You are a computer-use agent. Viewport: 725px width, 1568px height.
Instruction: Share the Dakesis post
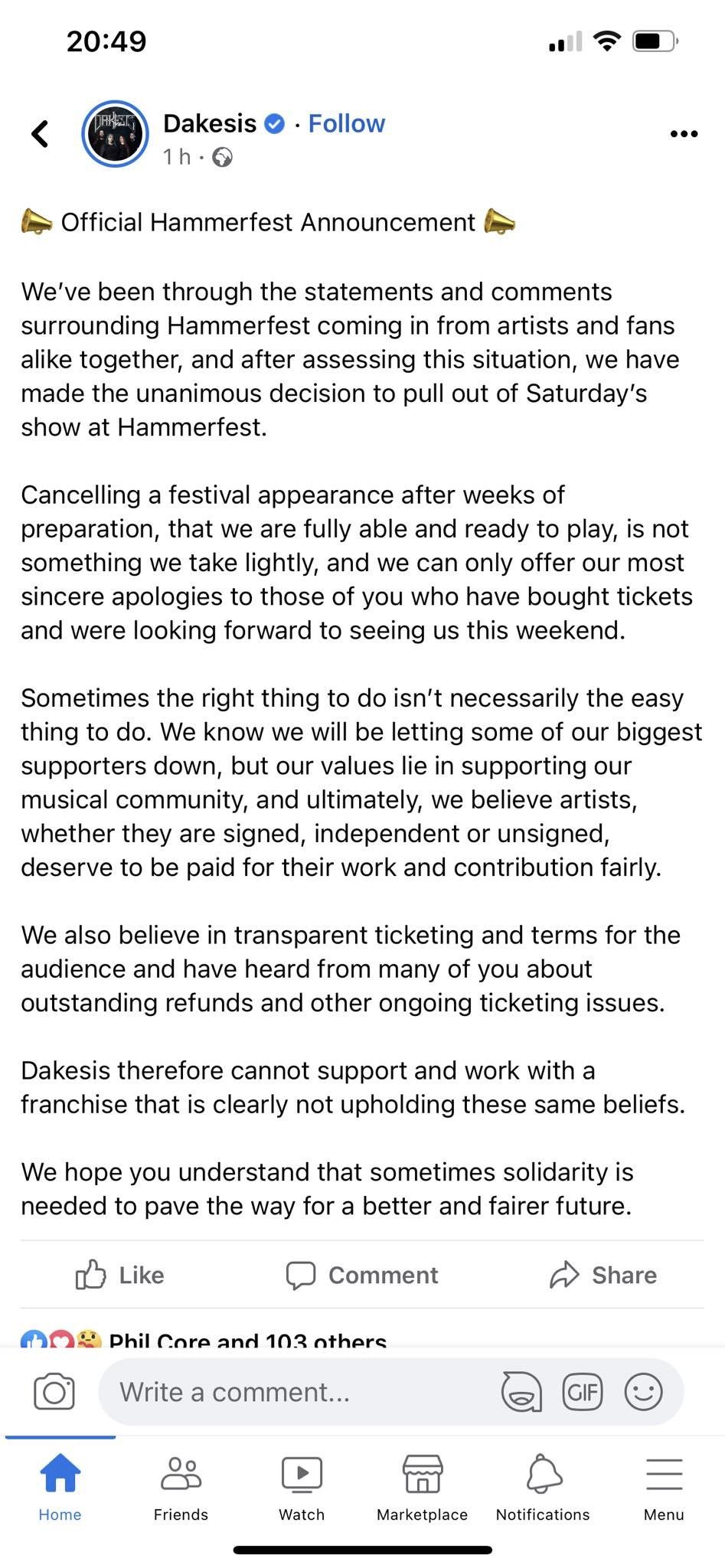click(603, 1275)
